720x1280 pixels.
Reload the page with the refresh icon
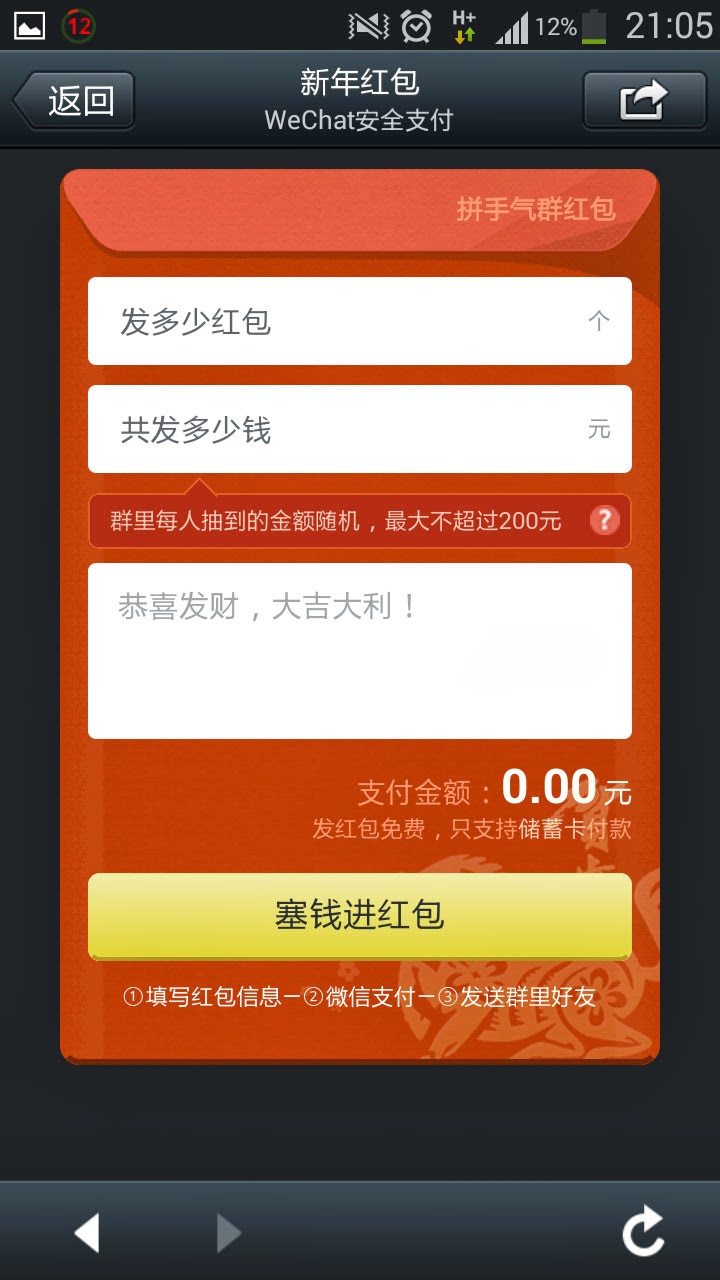click(x=643, y=1231)
